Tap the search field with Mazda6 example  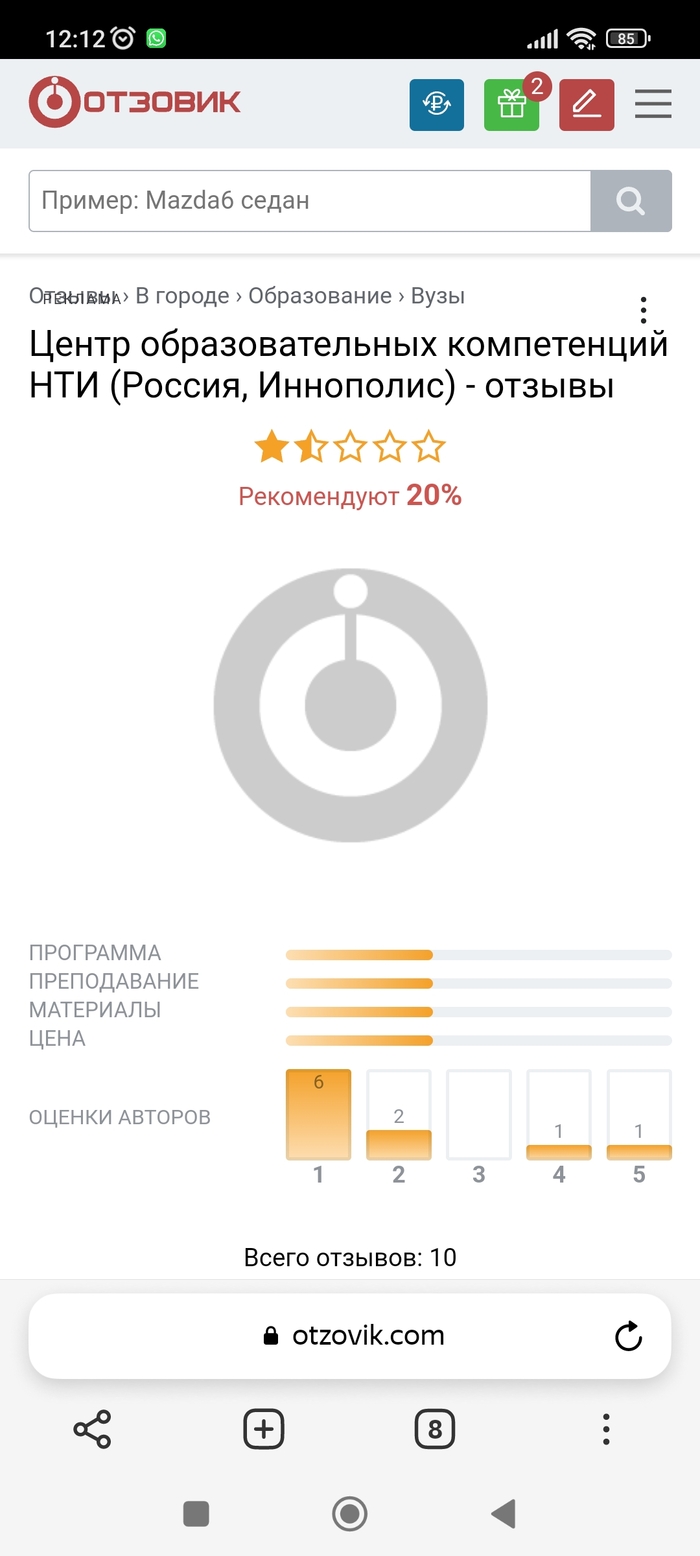309,201
